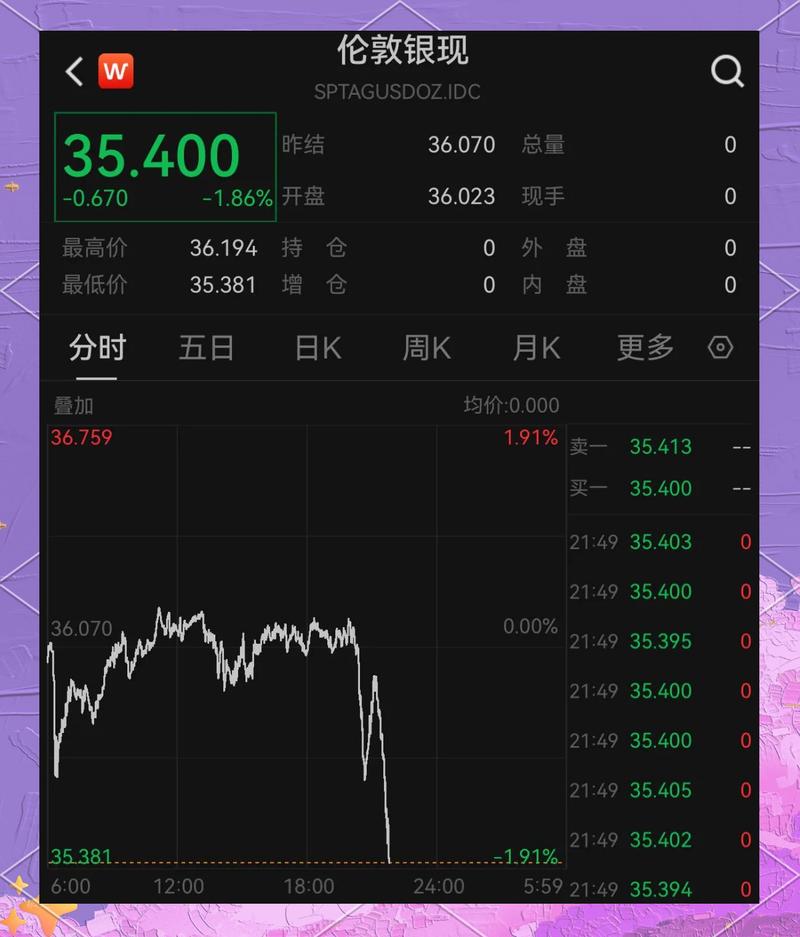Viewport: 800px width, 937px height.
Task: Tap the 昨结 value 36.070
Action: tap(461, 145)
